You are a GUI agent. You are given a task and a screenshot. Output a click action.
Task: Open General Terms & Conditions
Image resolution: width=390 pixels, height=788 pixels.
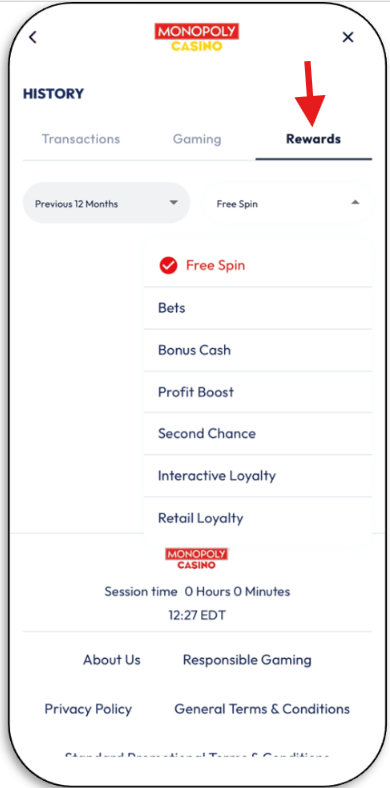(262, 709)
